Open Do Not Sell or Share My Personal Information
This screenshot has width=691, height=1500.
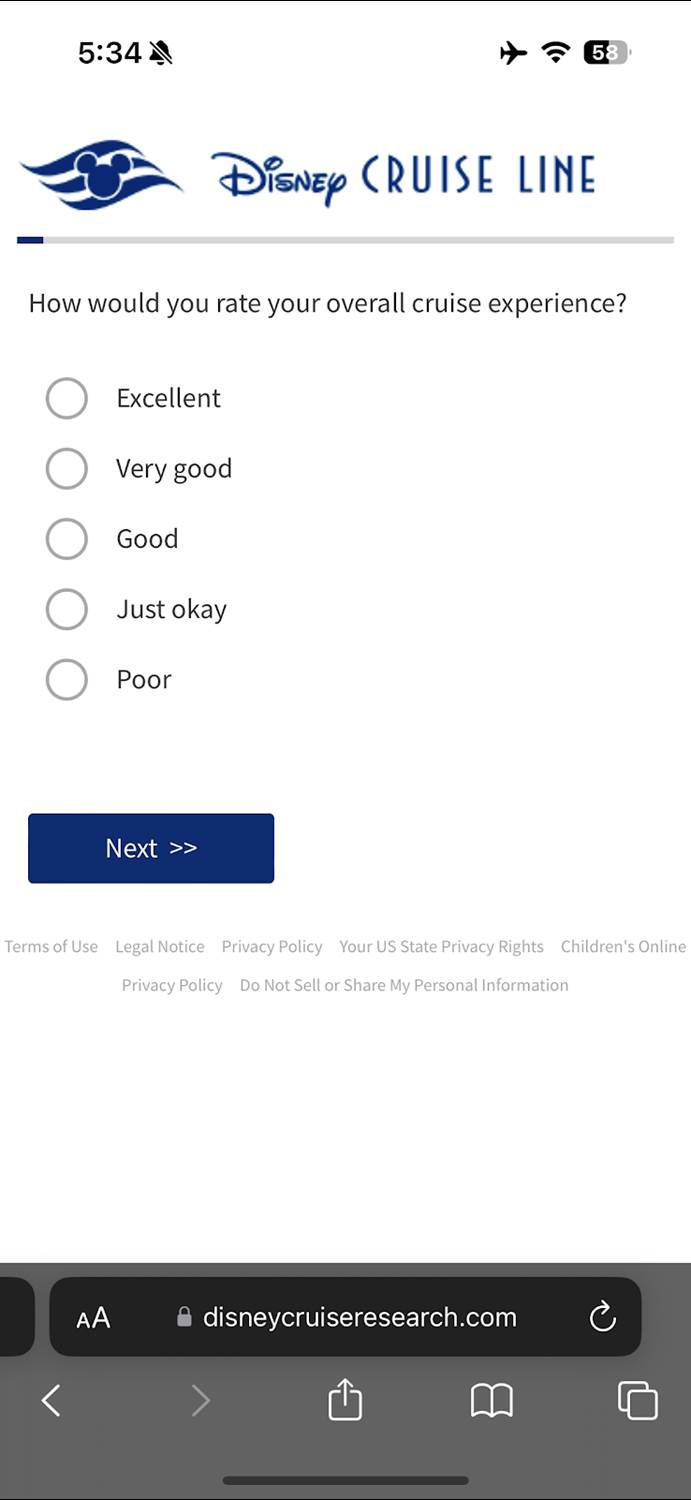(x=404, y=985)
